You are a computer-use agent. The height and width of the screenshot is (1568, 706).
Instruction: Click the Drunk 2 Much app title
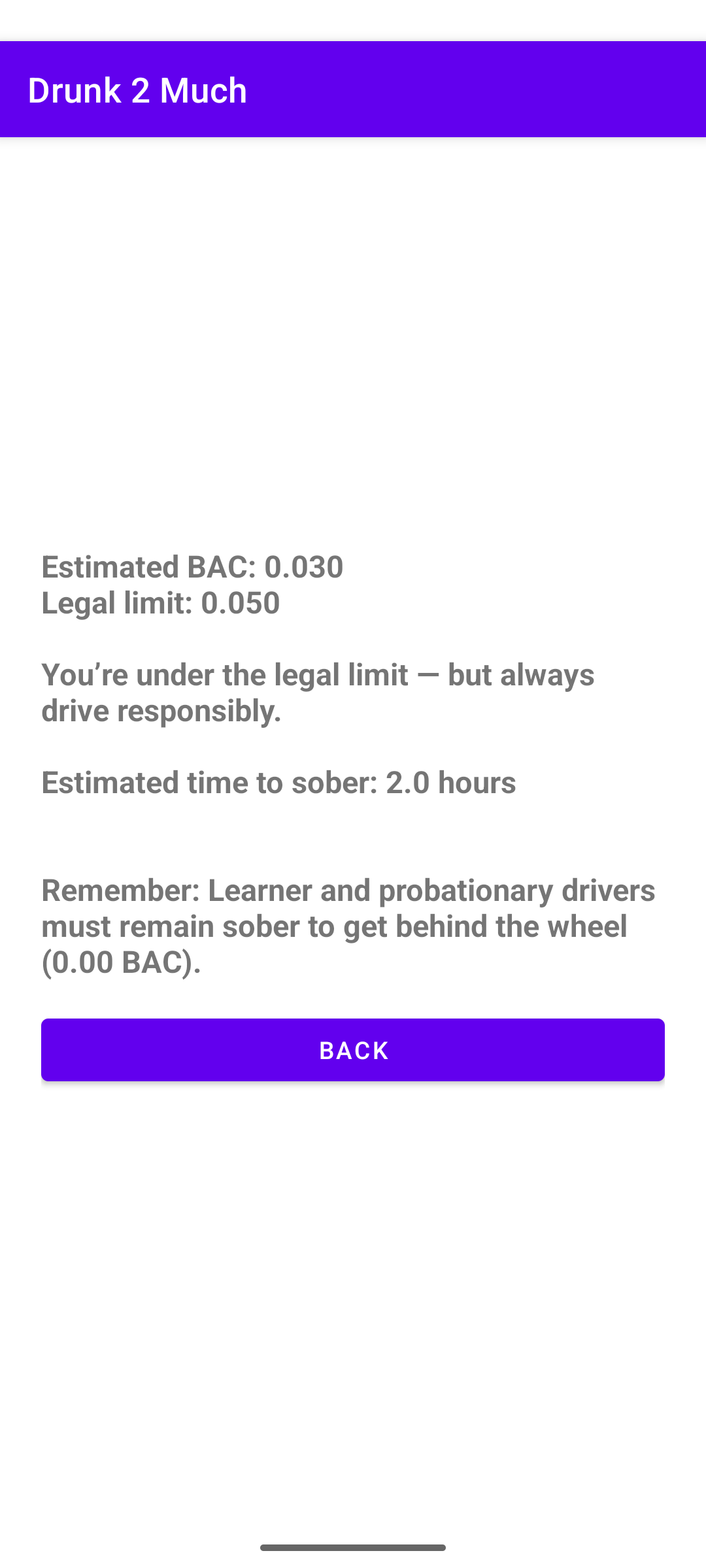[137, 90]
